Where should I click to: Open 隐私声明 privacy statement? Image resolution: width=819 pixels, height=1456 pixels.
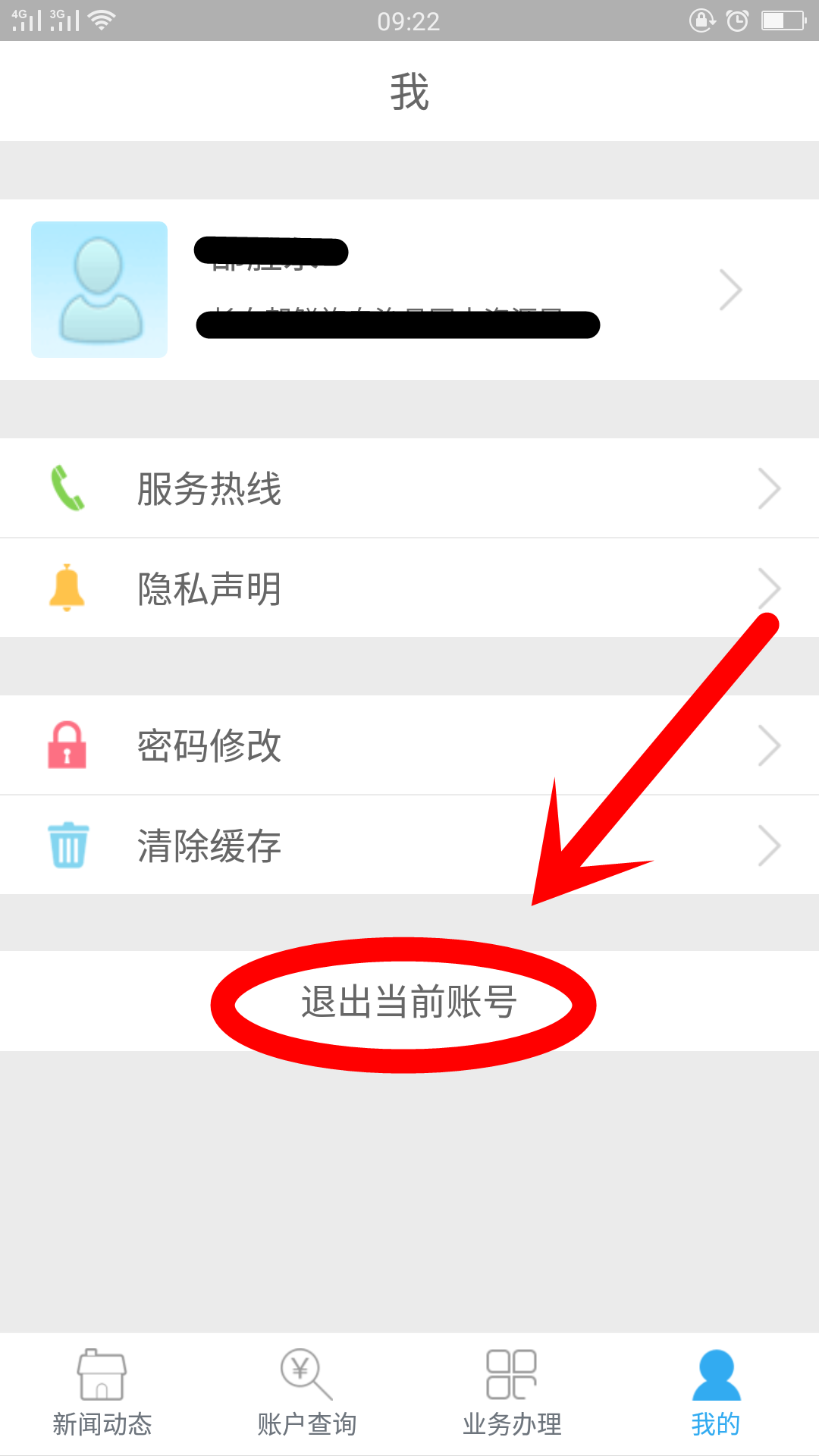tap(409, 588)
